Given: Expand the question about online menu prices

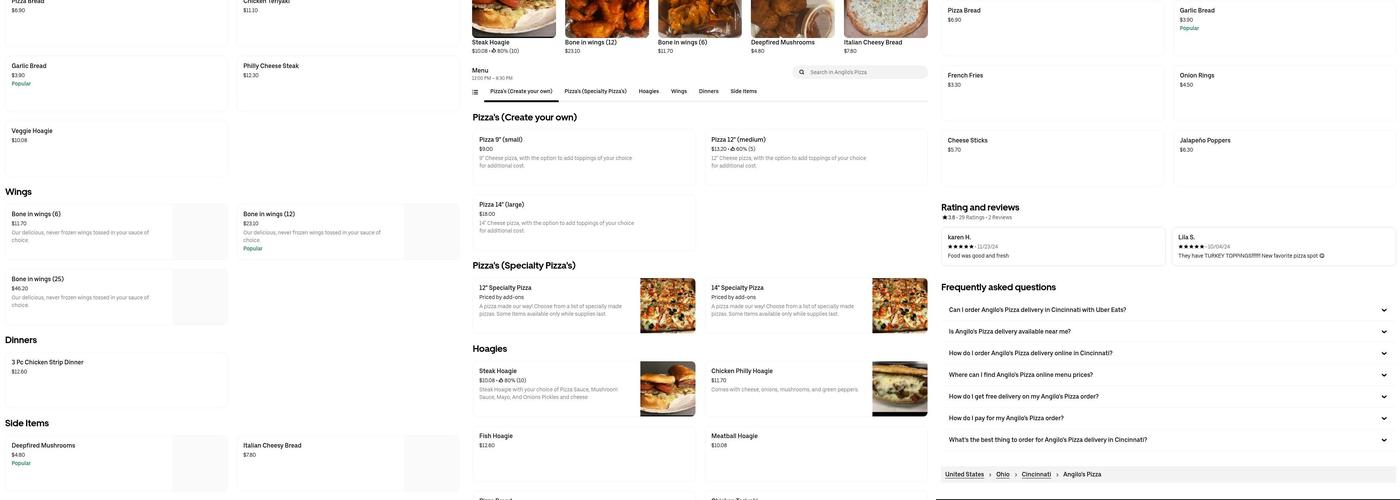Looking at the screenshot, I should coord(1166,375).
